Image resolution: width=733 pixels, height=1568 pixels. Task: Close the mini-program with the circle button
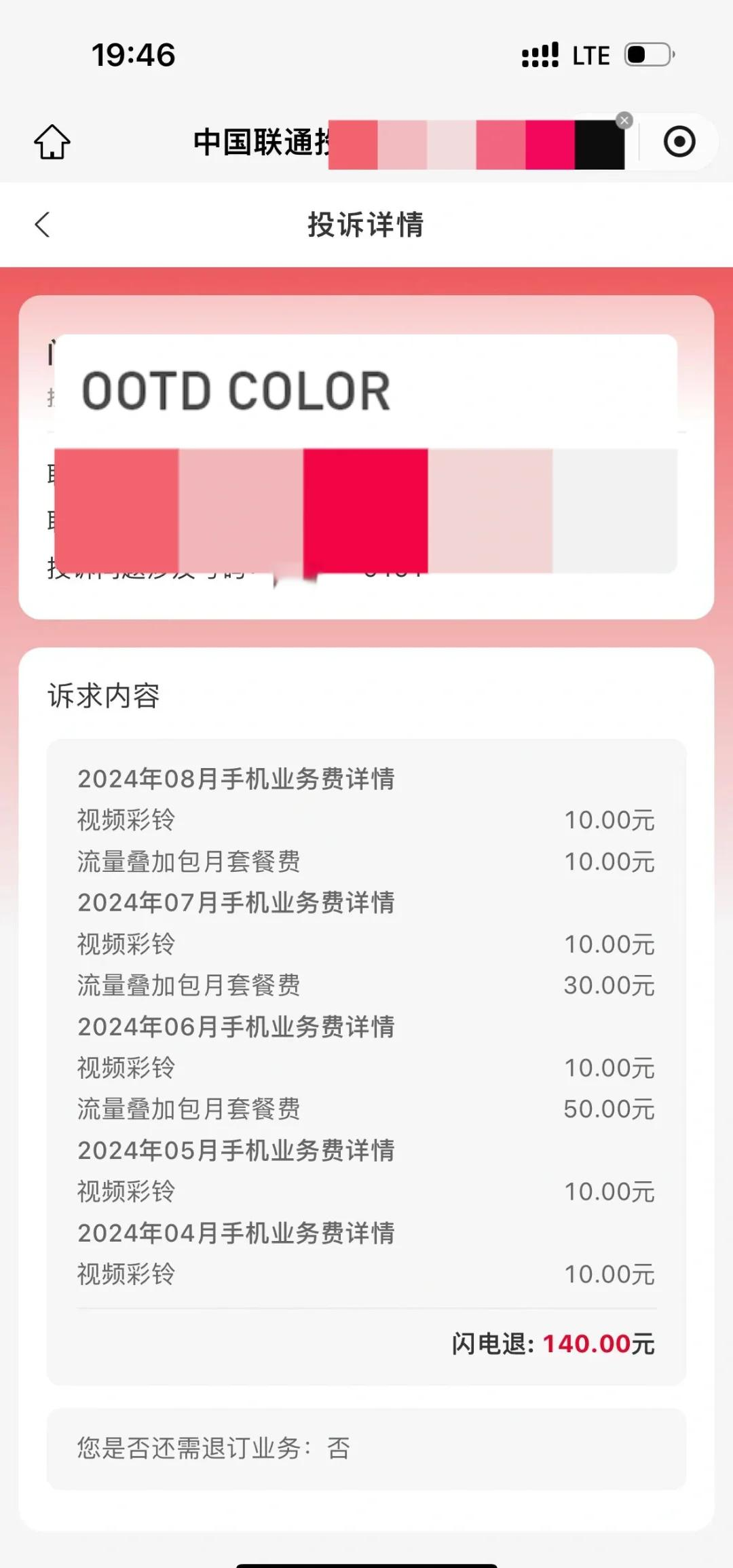[679, 142]
